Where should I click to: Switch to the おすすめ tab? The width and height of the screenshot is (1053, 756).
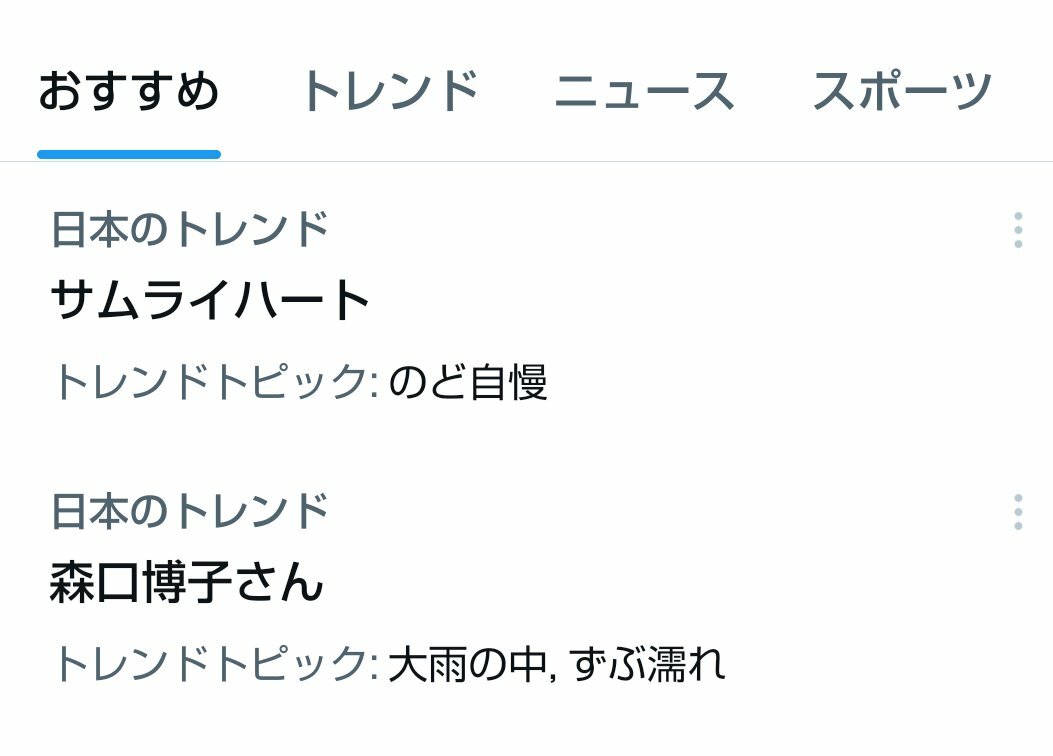coord(128,93)
